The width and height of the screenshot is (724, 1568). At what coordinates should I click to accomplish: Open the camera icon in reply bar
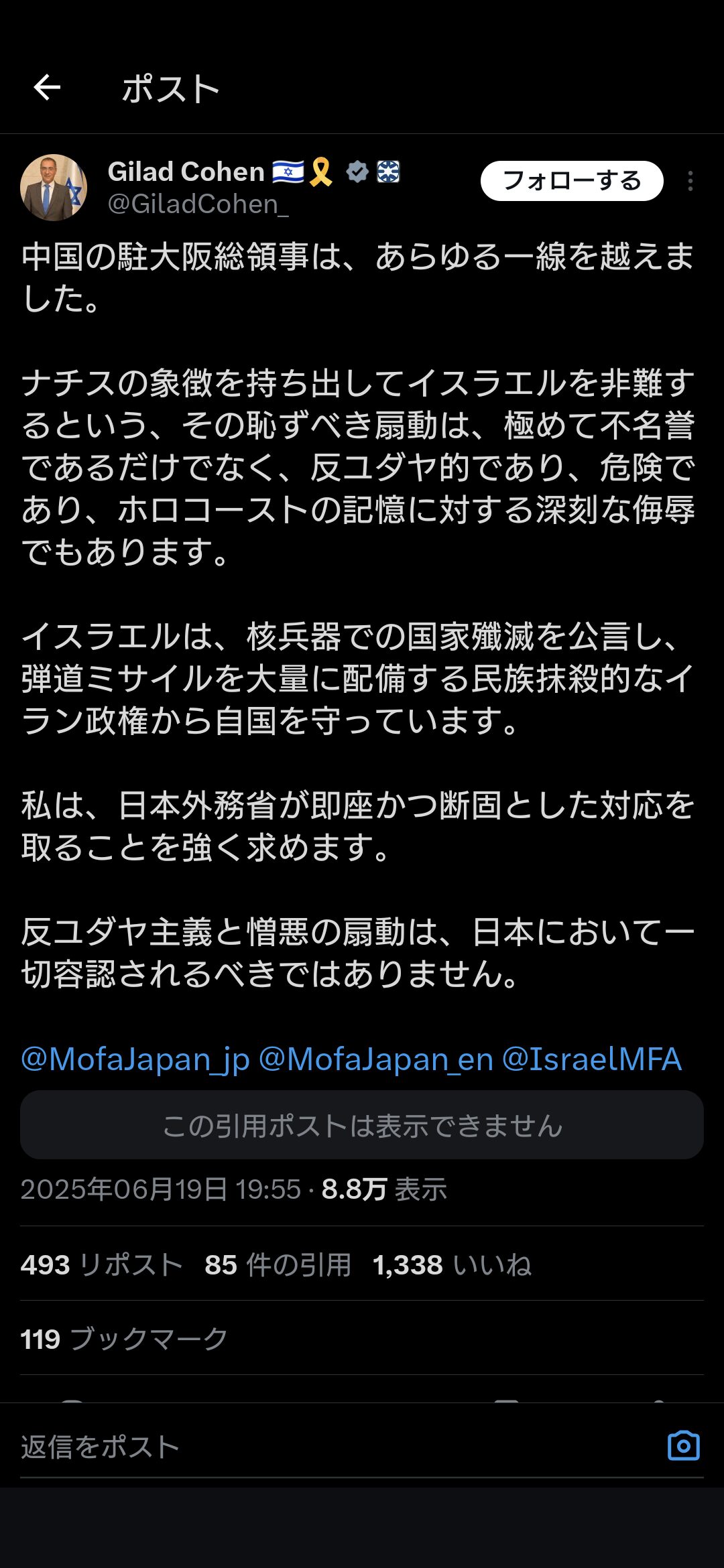(x=684, y=1446)
